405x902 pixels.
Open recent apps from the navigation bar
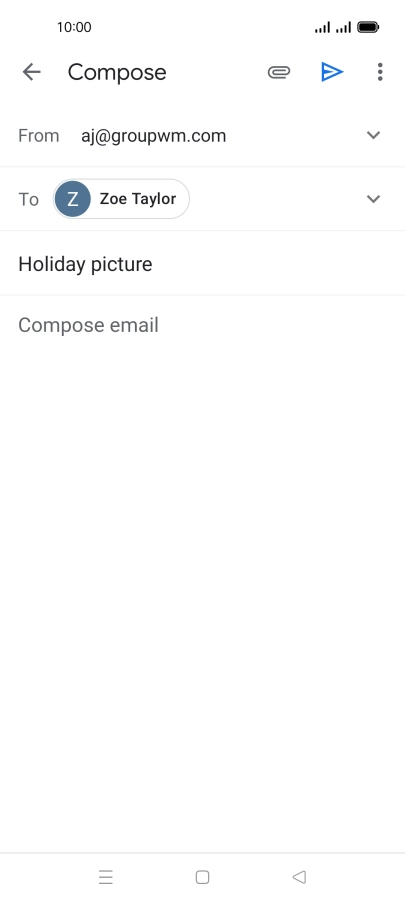(x=106, y=877)
